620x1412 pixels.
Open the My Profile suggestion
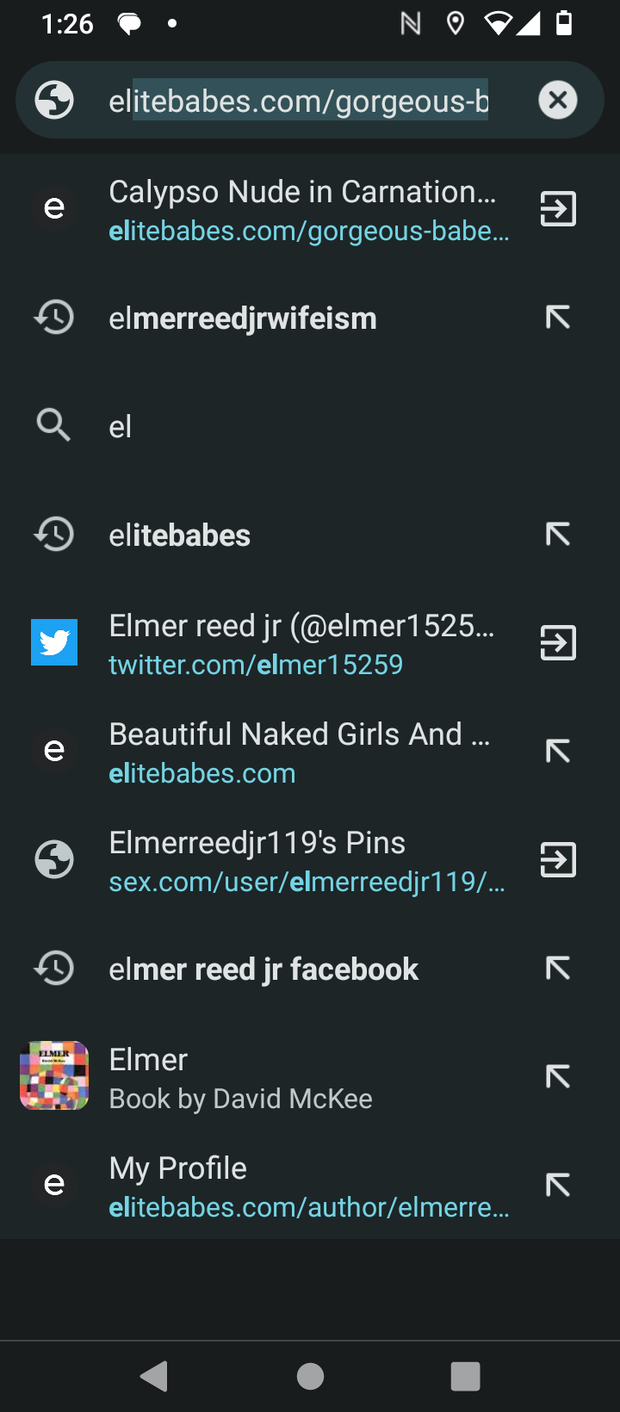300,1185
